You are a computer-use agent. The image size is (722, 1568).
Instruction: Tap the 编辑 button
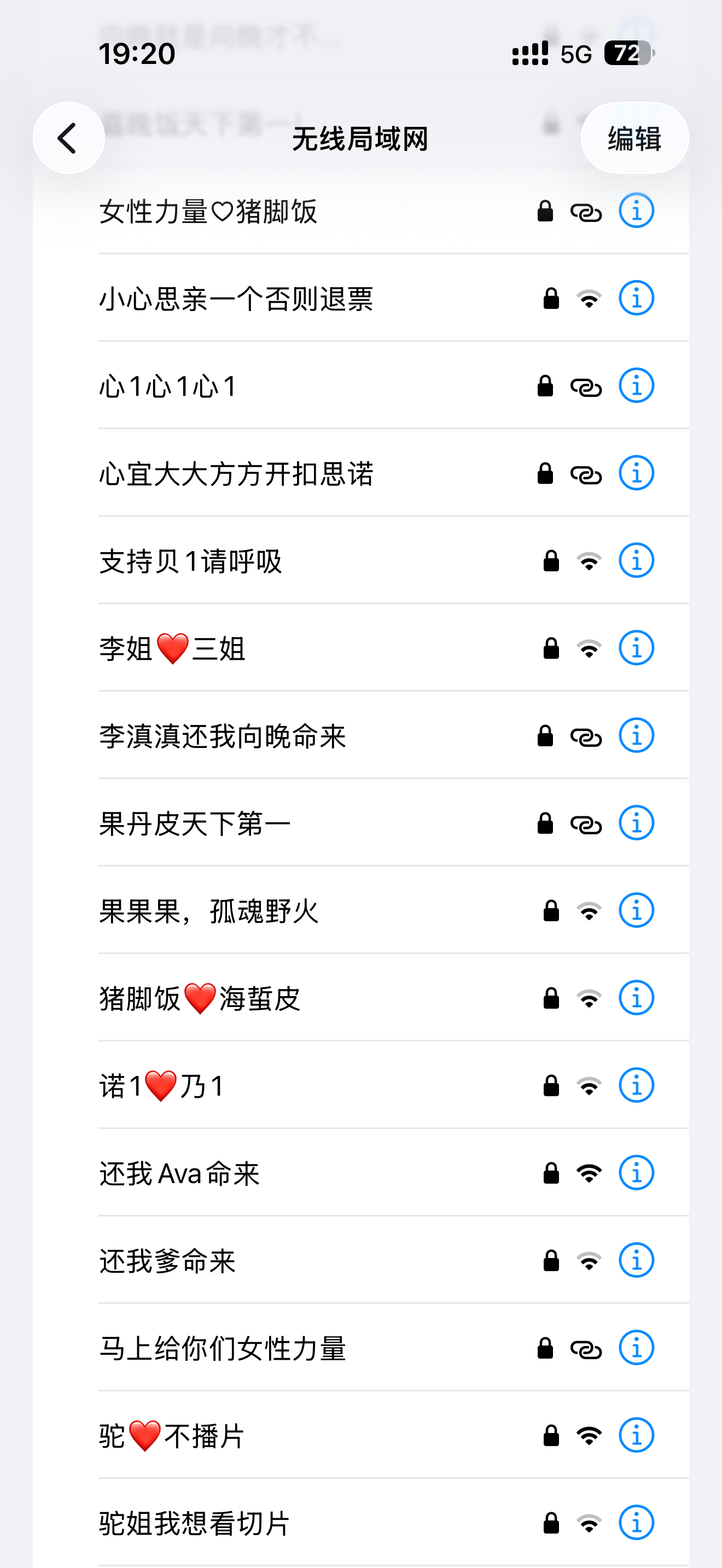[x=634, y=138]
